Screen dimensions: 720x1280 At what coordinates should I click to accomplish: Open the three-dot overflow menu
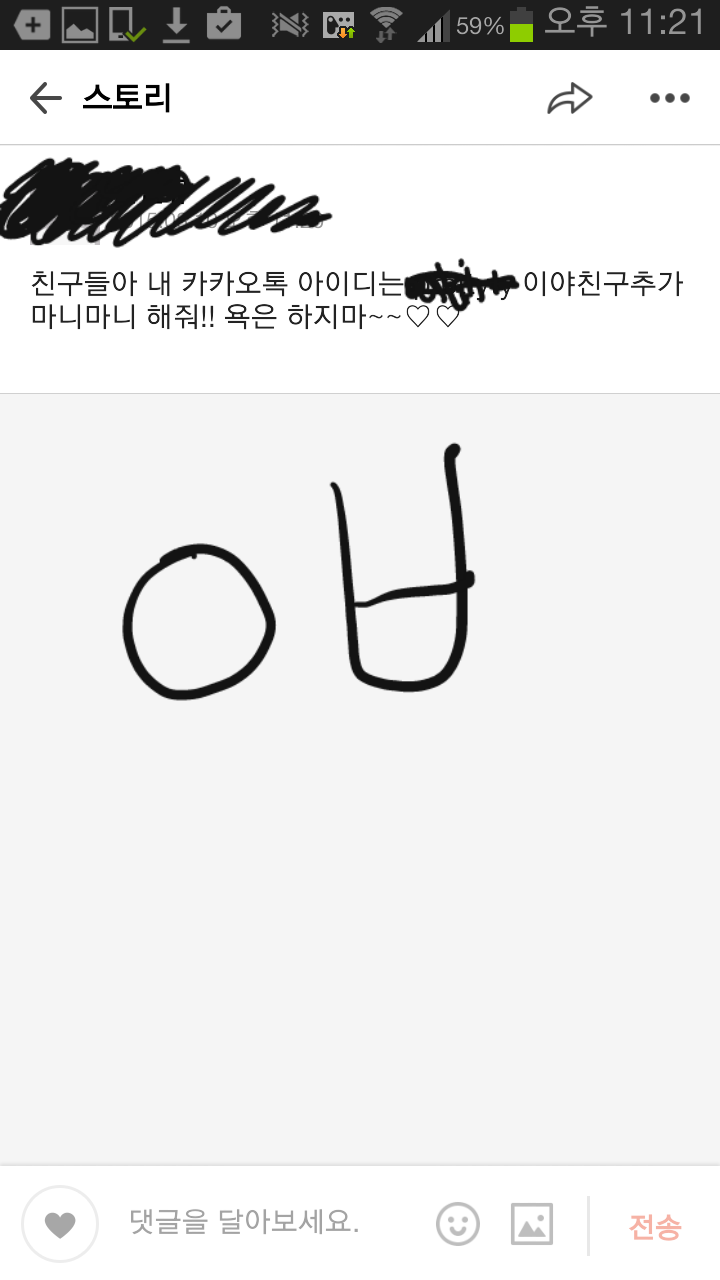click(x=669, y=98)
